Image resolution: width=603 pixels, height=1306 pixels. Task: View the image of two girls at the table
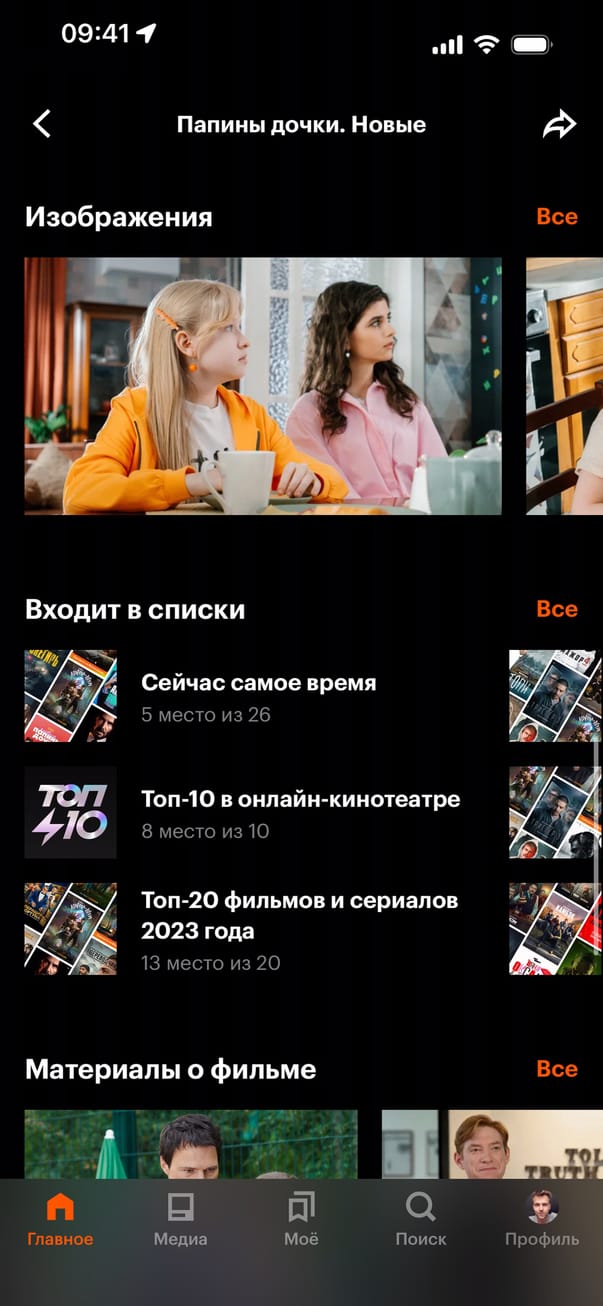263,386
